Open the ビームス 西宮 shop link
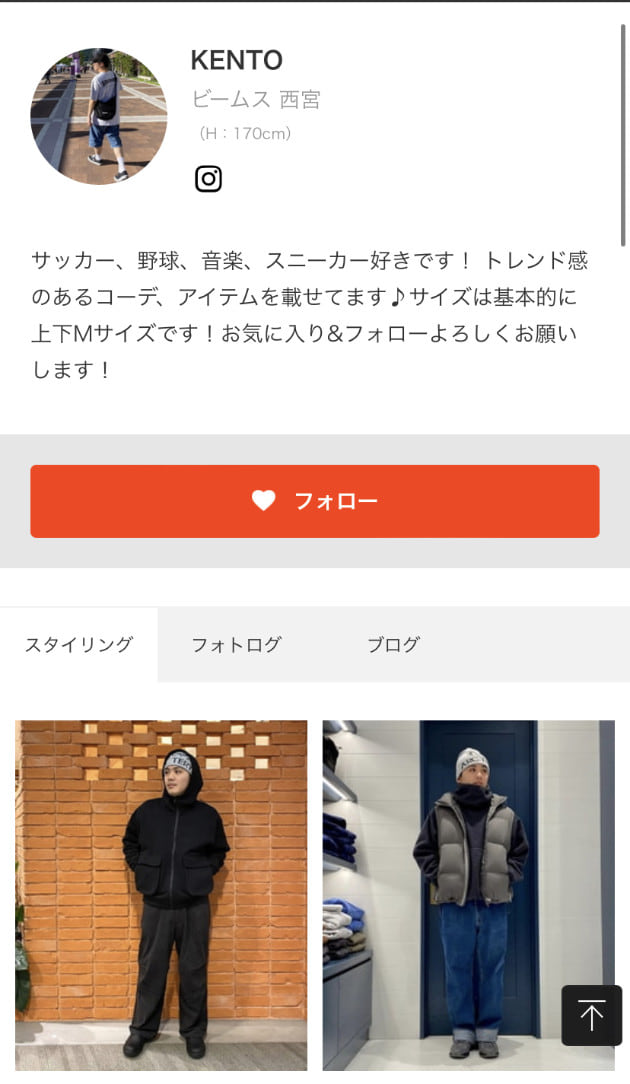Image resolution: width=630 pixels, height=1084 pixels. 255,100
